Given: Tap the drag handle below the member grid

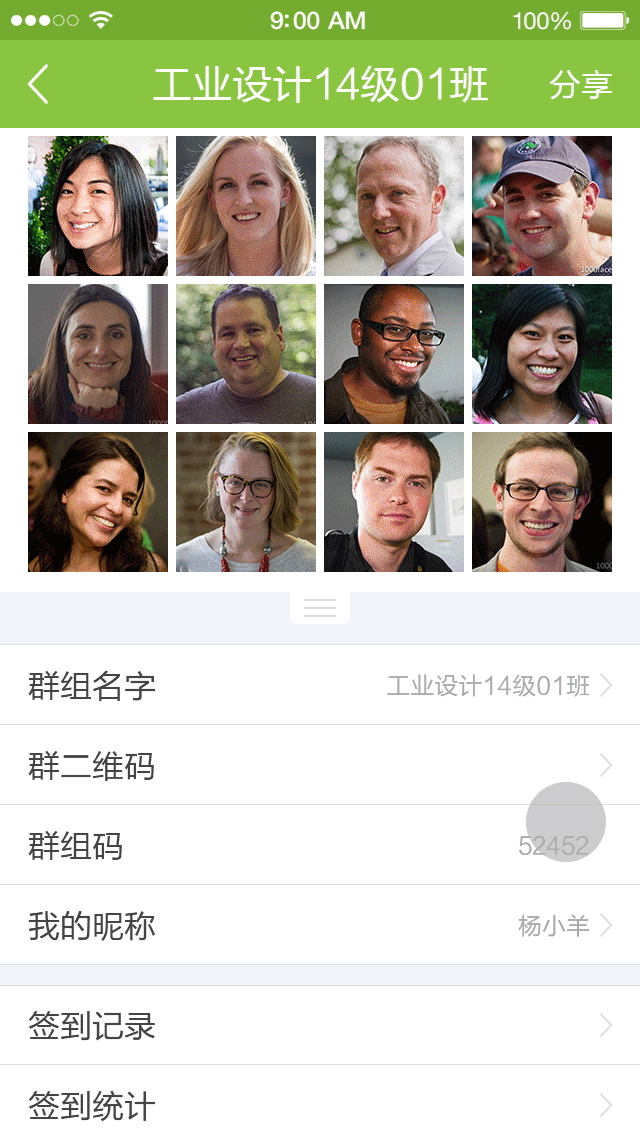Looking at the screenshot, I should [320, 607].
